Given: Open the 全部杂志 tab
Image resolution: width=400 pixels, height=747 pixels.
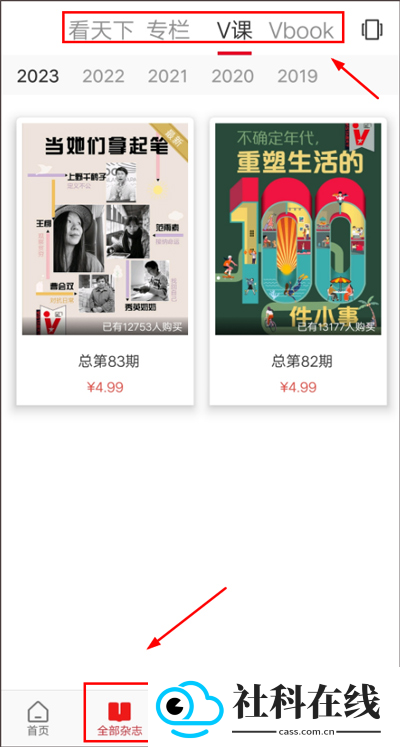Looking at the screenshot, I should (120, 718).
